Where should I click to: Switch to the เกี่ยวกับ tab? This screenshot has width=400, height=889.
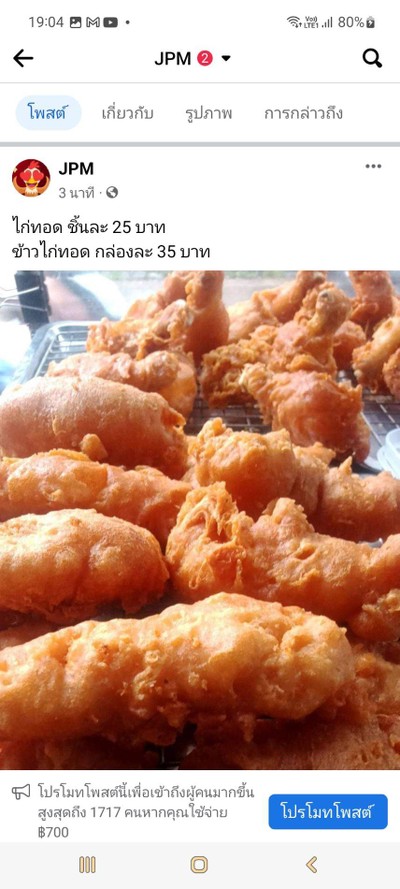tap(127, 113)
